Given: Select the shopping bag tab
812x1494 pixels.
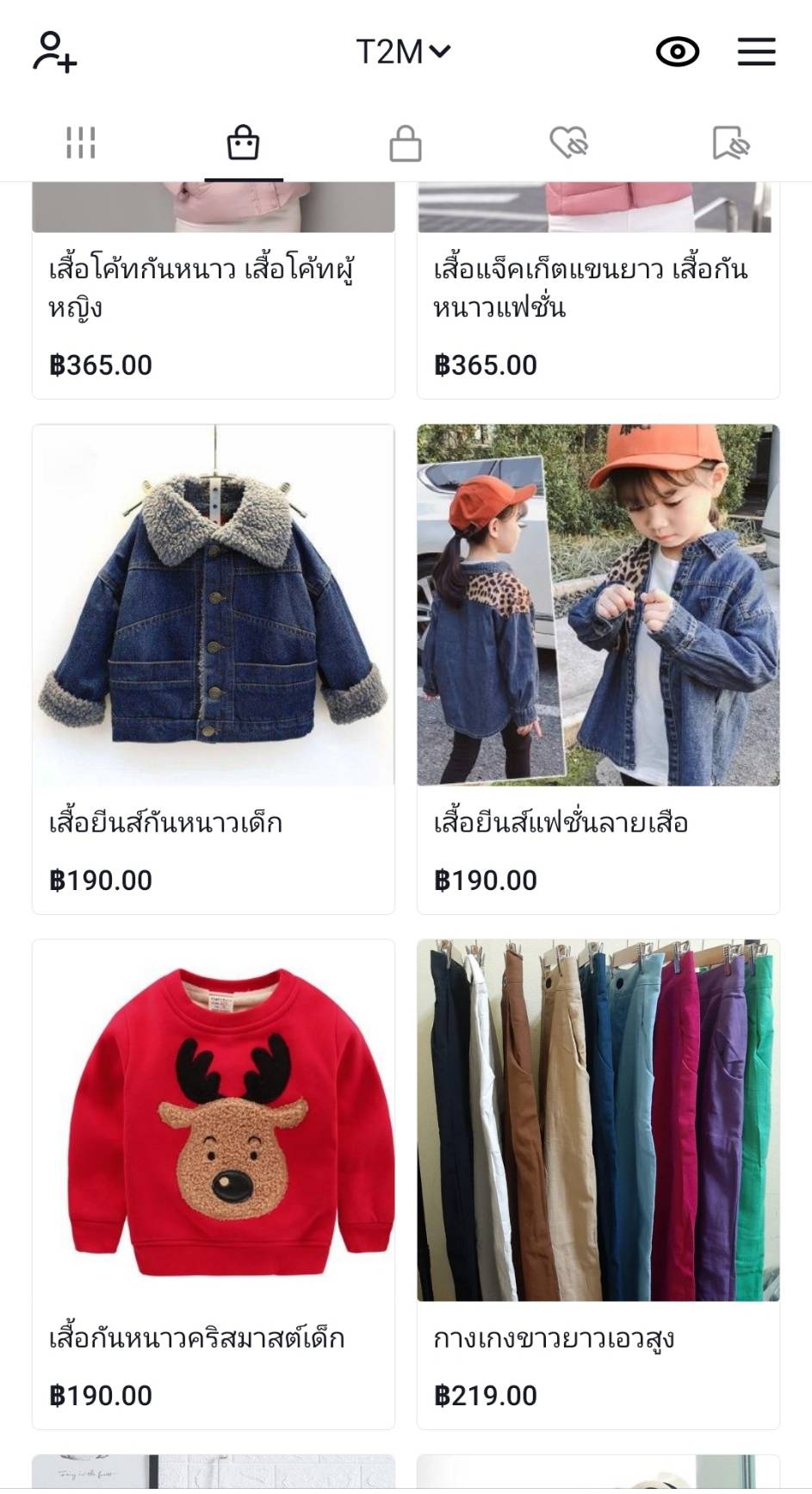Looking at the screenshot, I should tap(243, 143).
